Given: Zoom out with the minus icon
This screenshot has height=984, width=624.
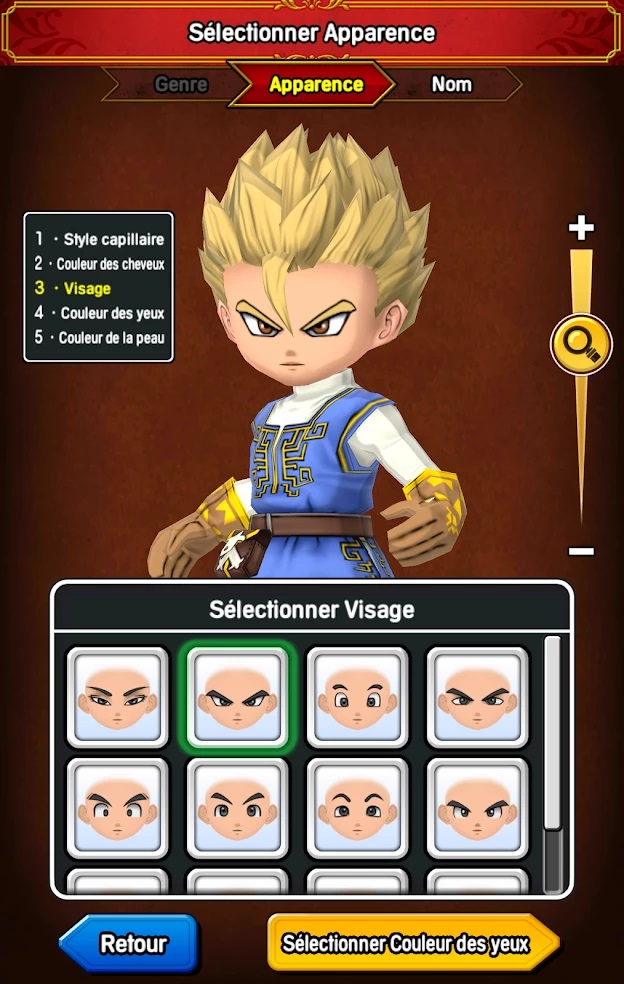Looking at the screenshot, I should tap(581, 551).
